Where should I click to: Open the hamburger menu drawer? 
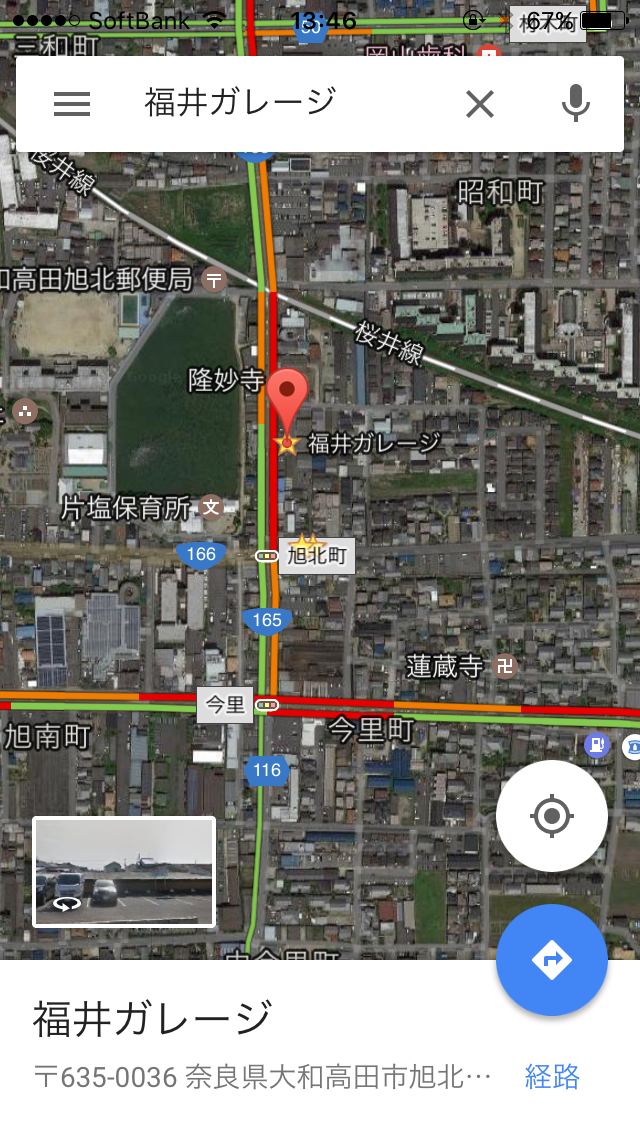coord(72,103)
